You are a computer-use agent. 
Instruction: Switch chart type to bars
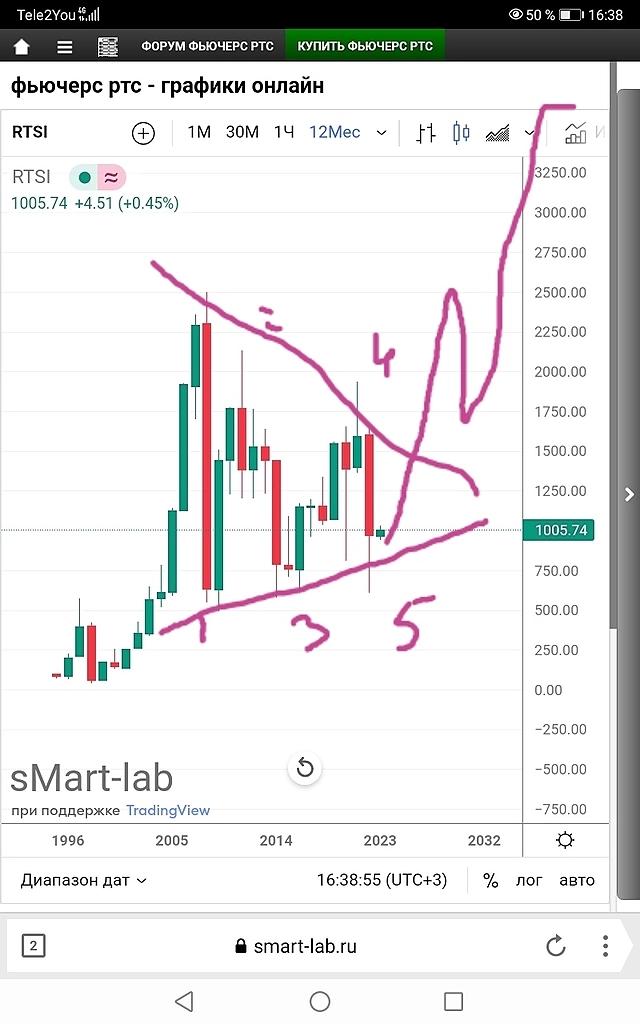pyautogui.click(x=426, y=132)
